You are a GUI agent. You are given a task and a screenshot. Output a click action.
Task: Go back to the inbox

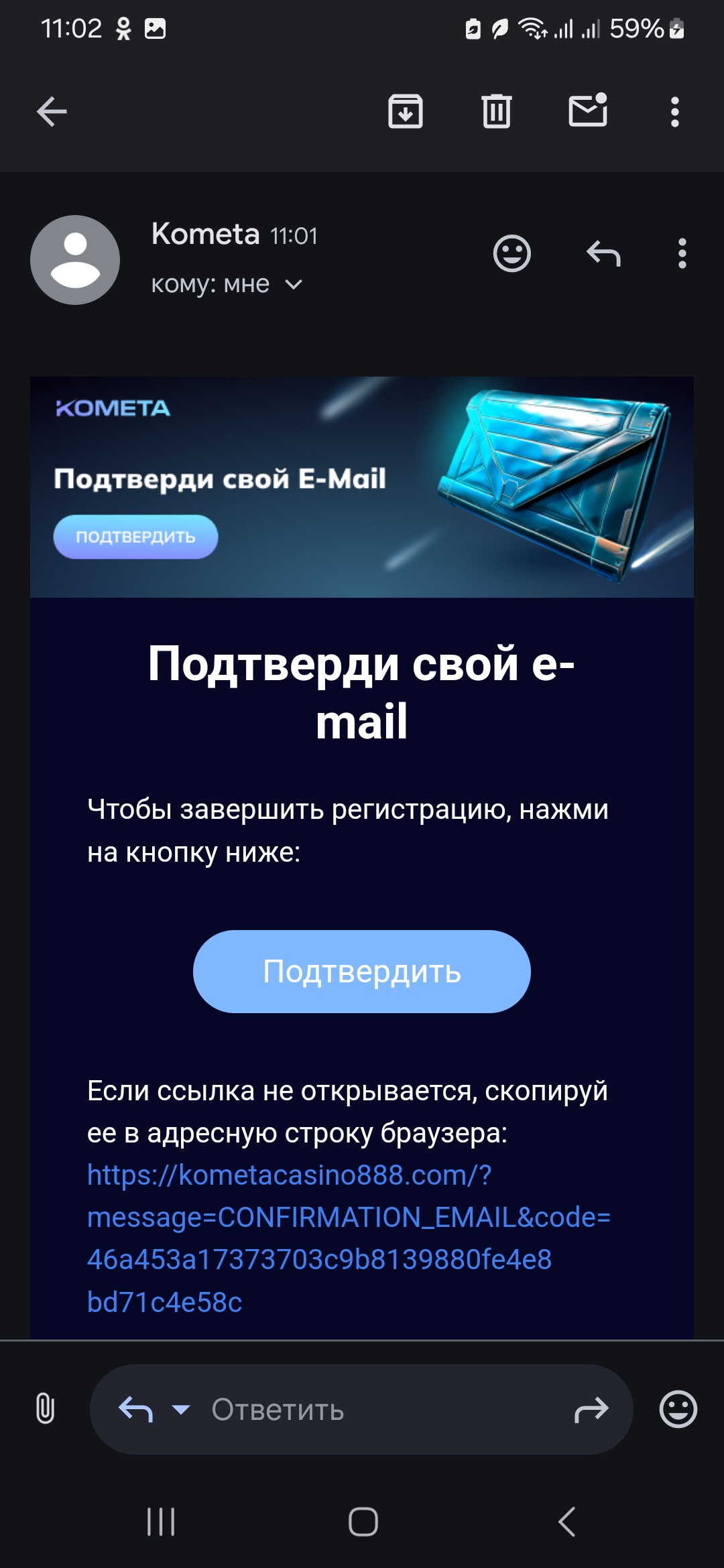tap(52, 111)
